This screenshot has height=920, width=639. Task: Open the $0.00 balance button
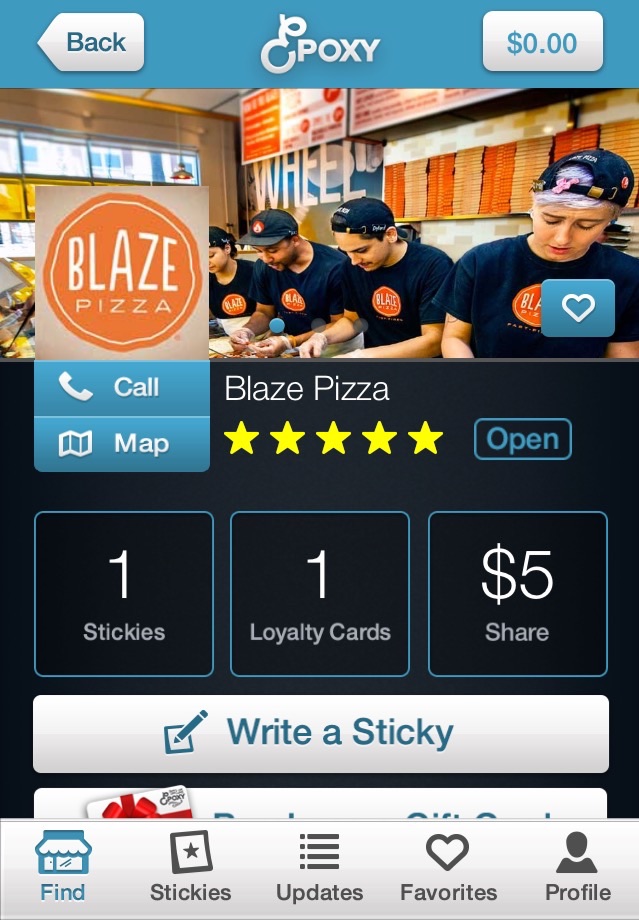pyautogui.click(x=542, y=43)
